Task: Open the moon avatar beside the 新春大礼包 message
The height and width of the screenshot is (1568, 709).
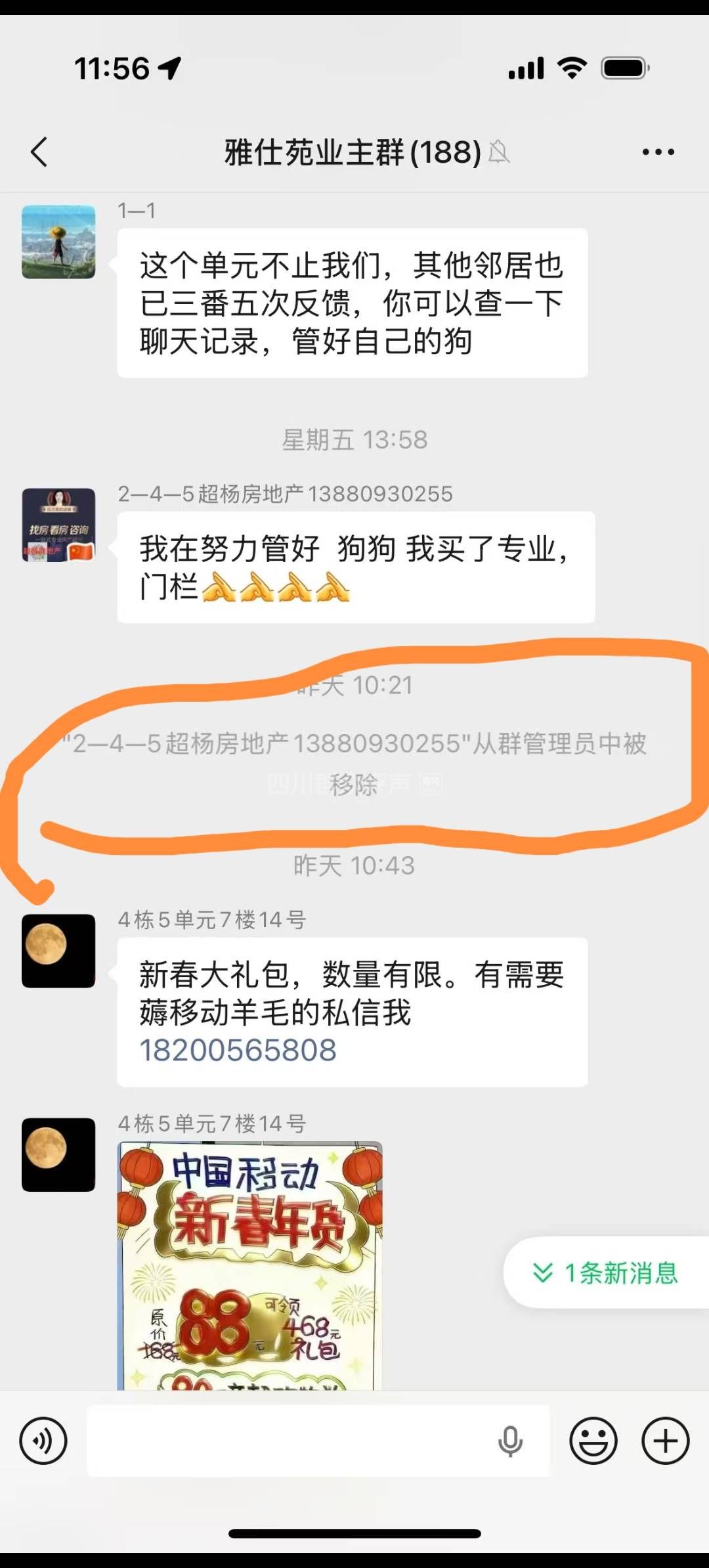Action: pyautogui.click(x=58, y=950)
